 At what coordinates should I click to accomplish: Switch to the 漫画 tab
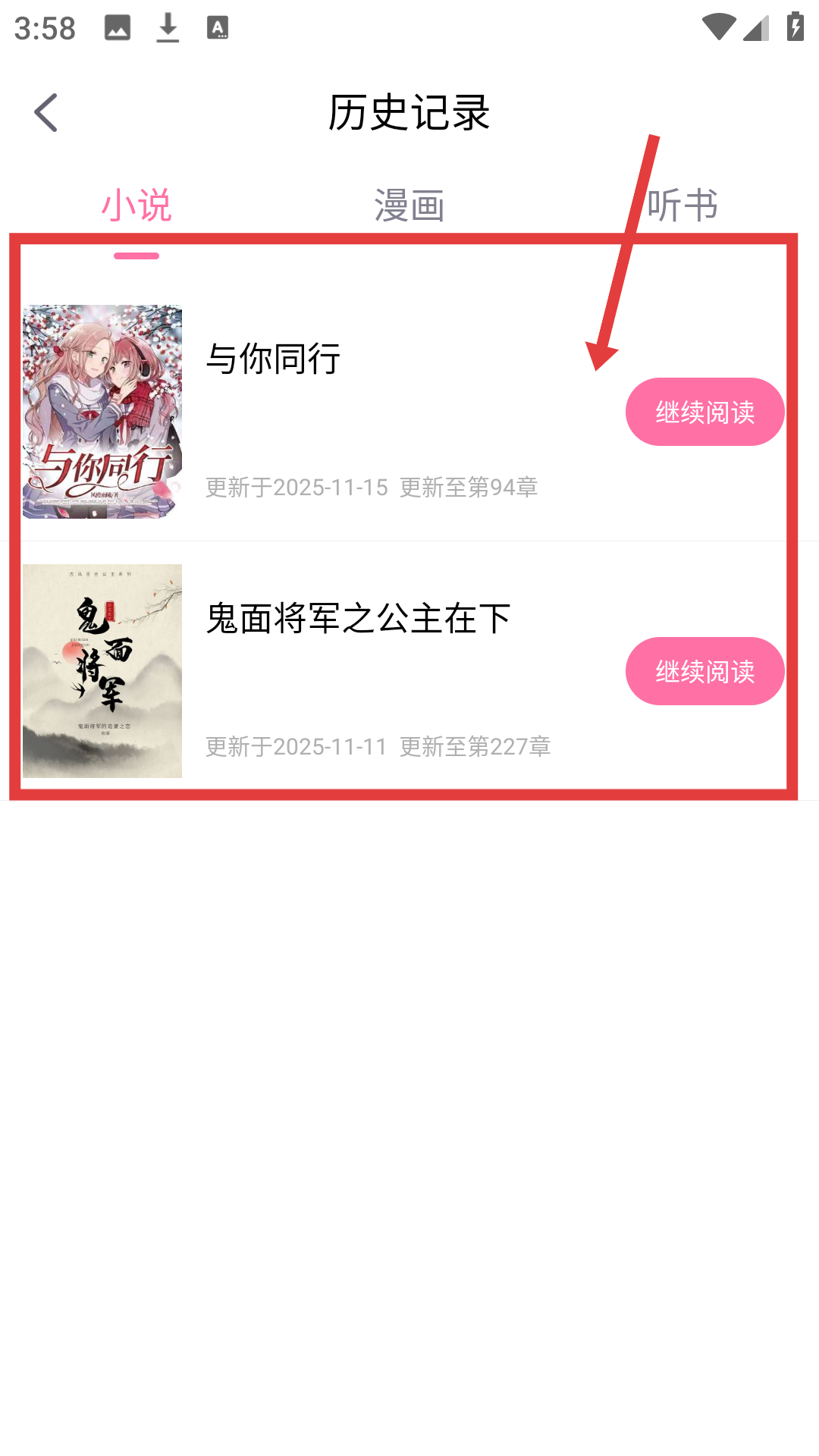409,206
